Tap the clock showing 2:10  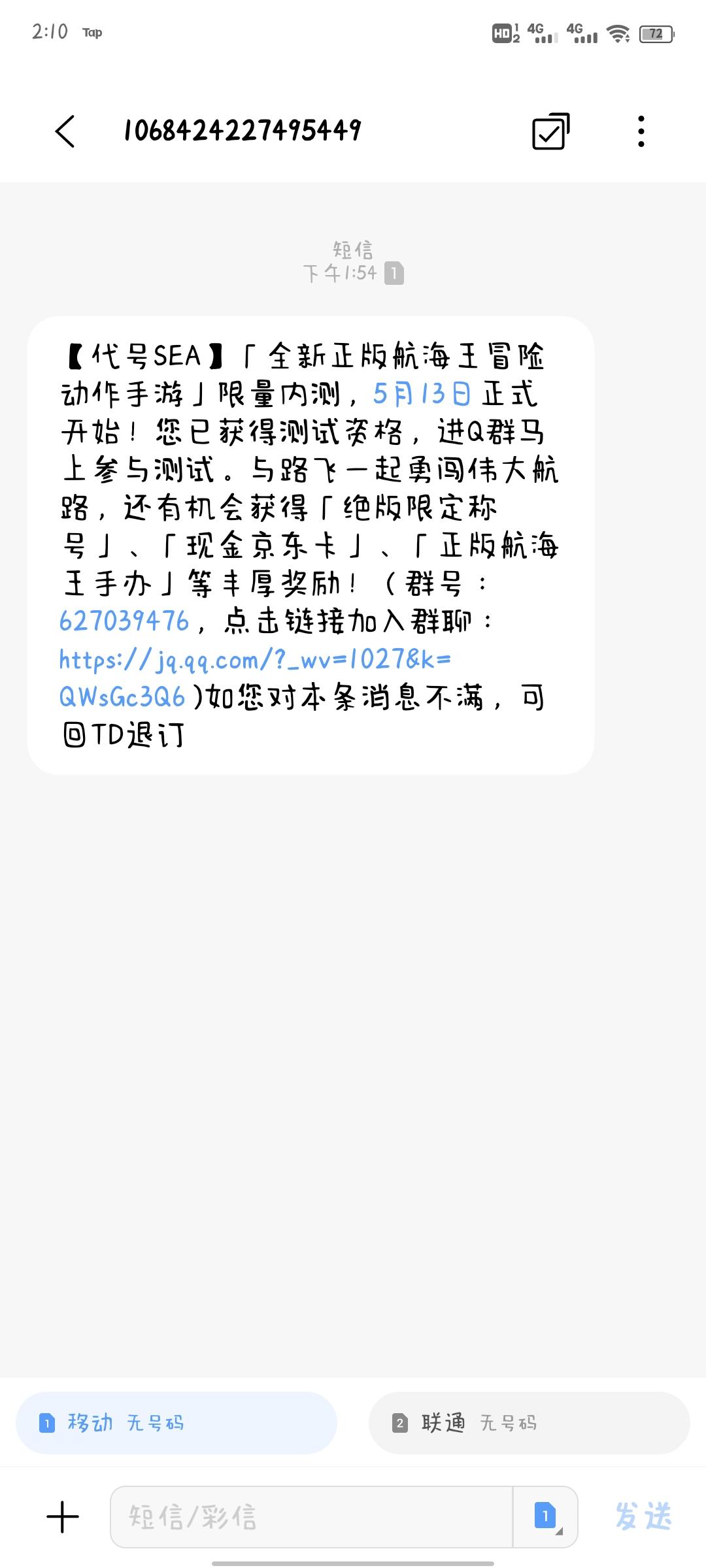click(x=49, y=31)
